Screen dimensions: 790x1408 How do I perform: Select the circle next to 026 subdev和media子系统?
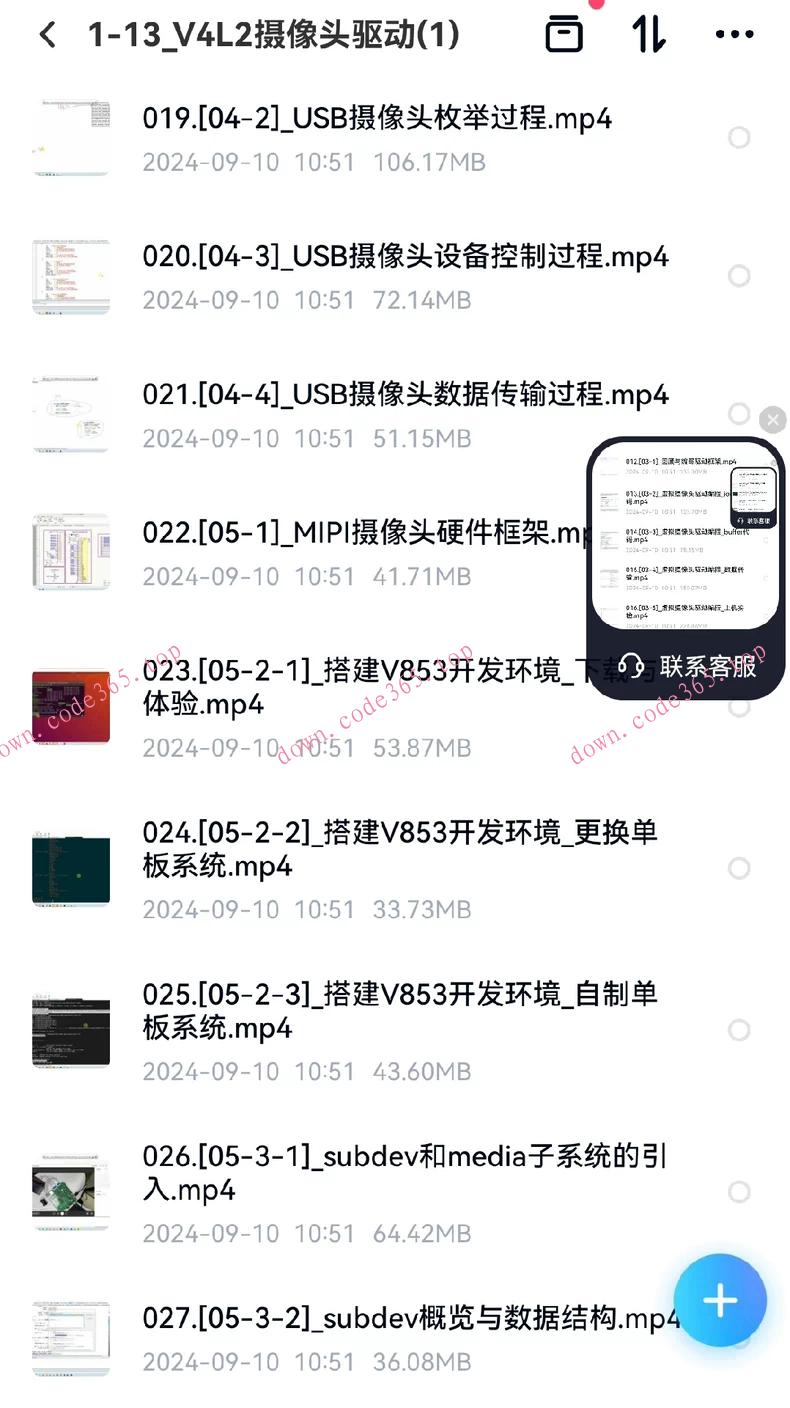point(739,1192)
